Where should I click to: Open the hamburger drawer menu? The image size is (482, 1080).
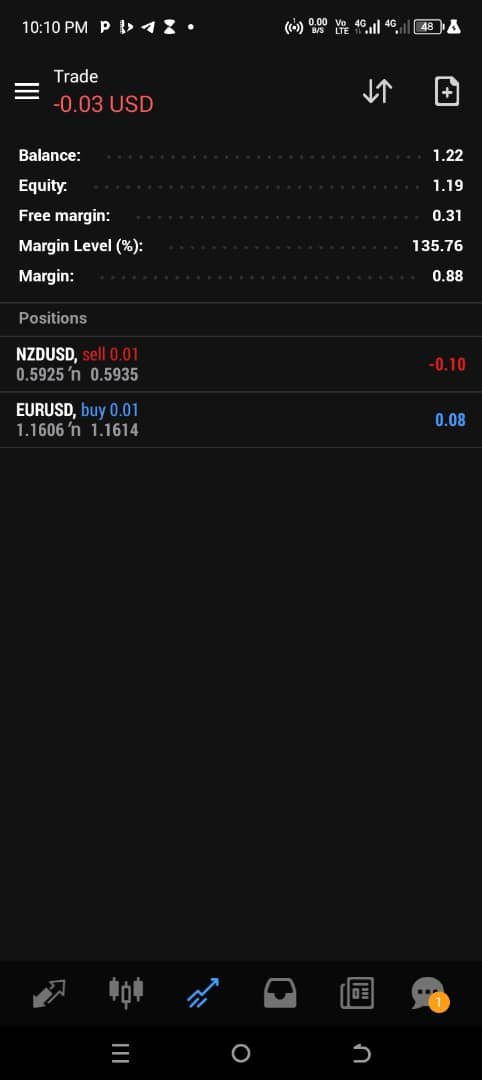pyautogui.click(x=27, y=91)
